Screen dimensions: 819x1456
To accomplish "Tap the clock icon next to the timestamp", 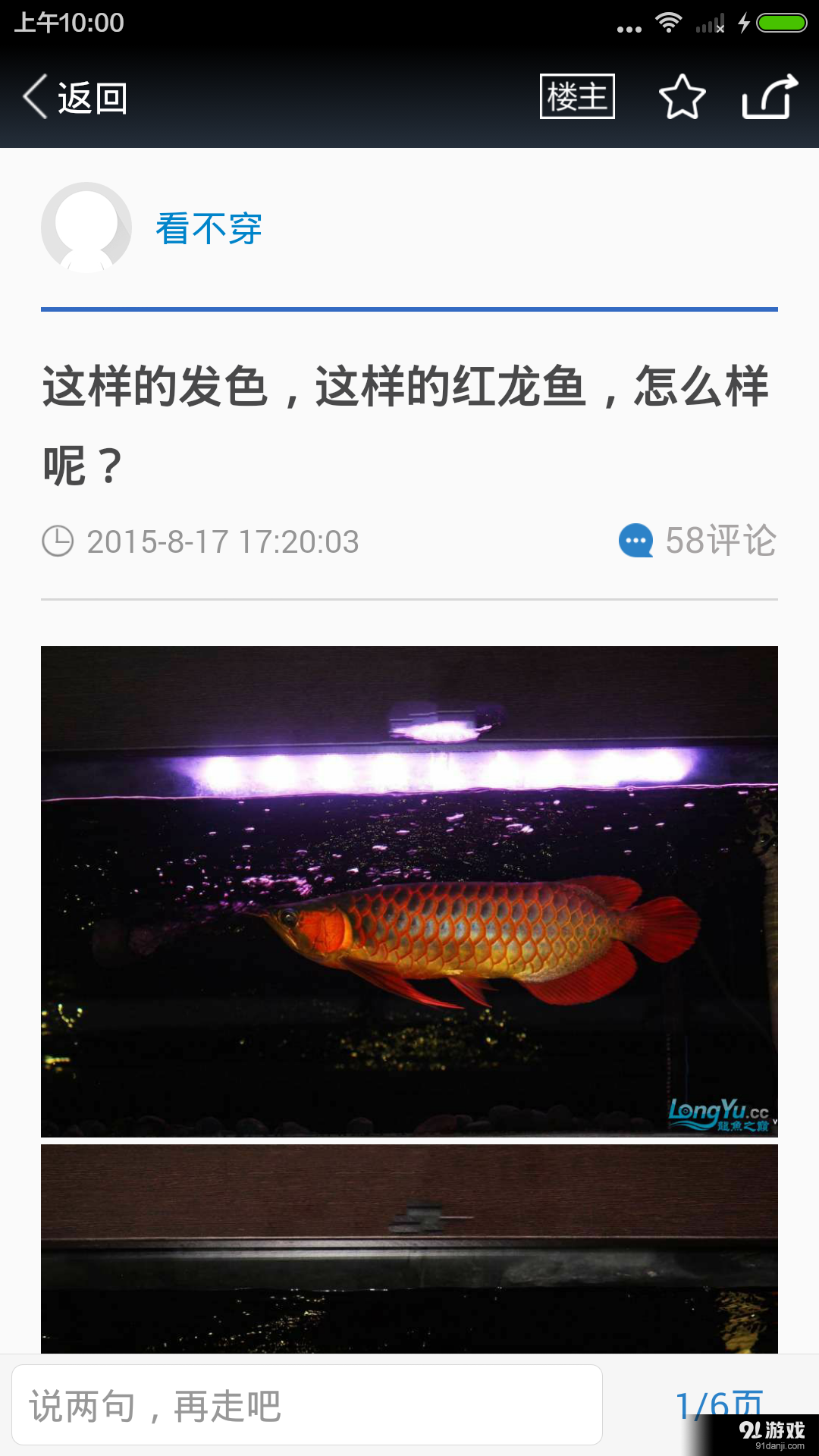I will (58, 540).
